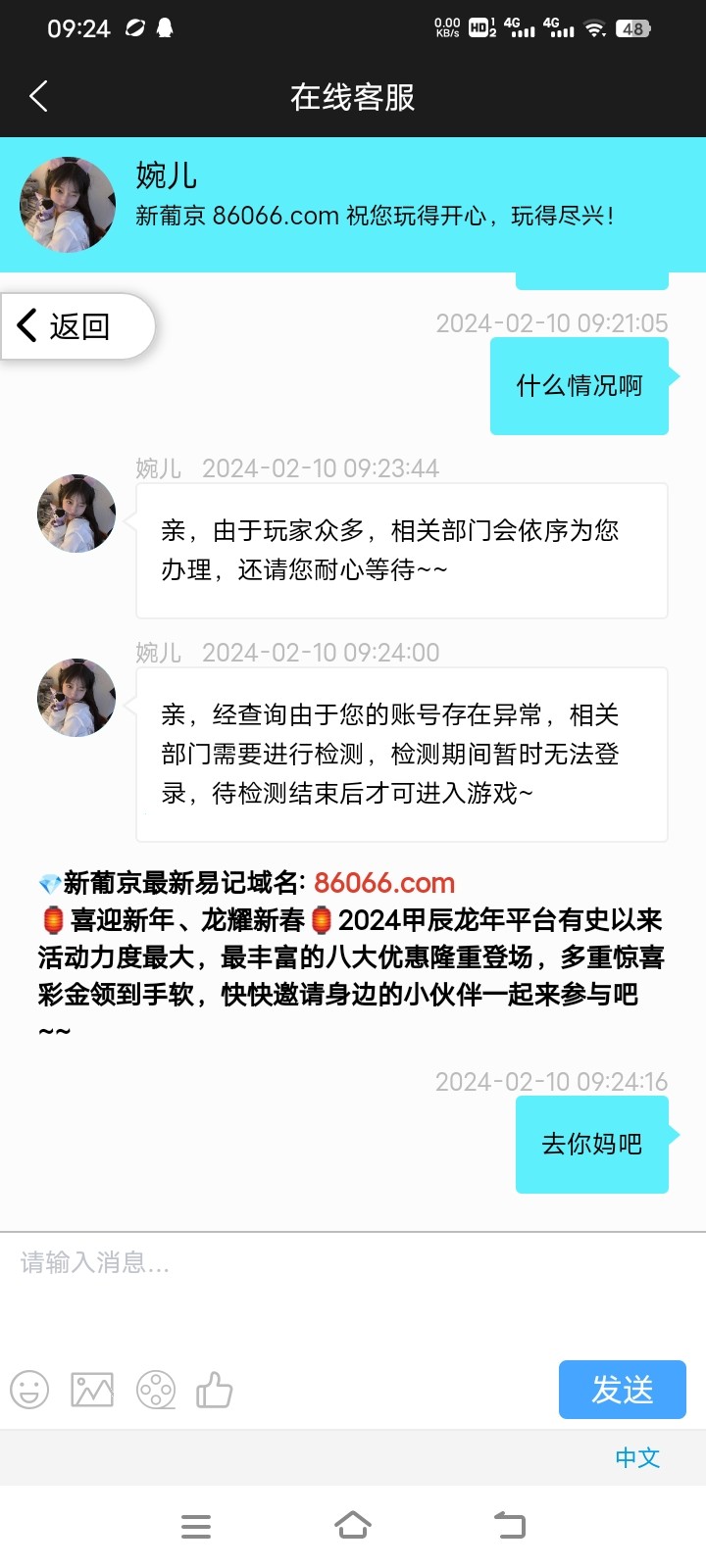Screen dimensions: 706x1568
Task: Tap the thumbs-up rating icon
Action: 215,1390
